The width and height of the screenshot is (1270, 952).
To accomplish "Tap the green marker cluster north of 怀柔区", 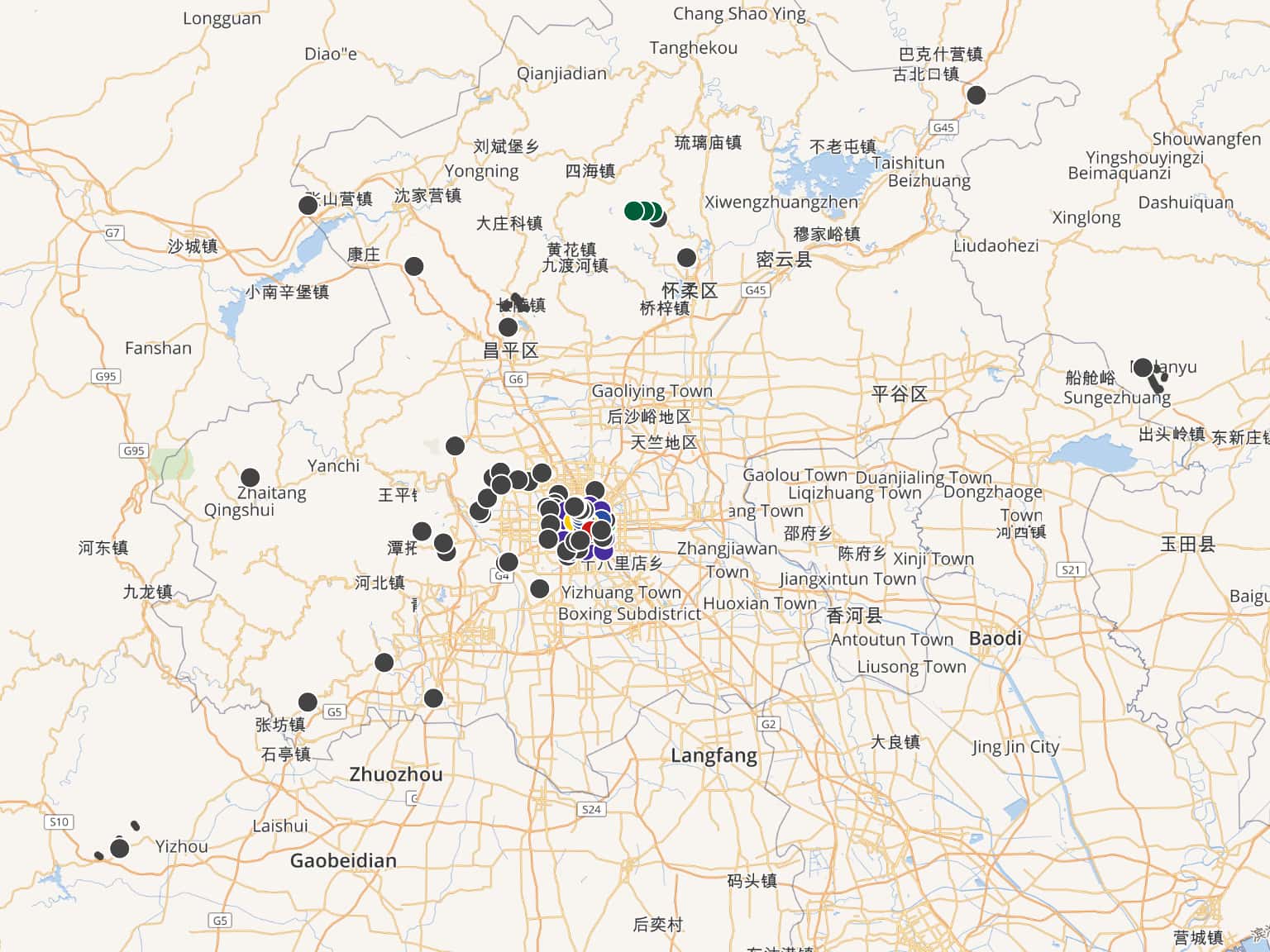I will click(635, 211).
